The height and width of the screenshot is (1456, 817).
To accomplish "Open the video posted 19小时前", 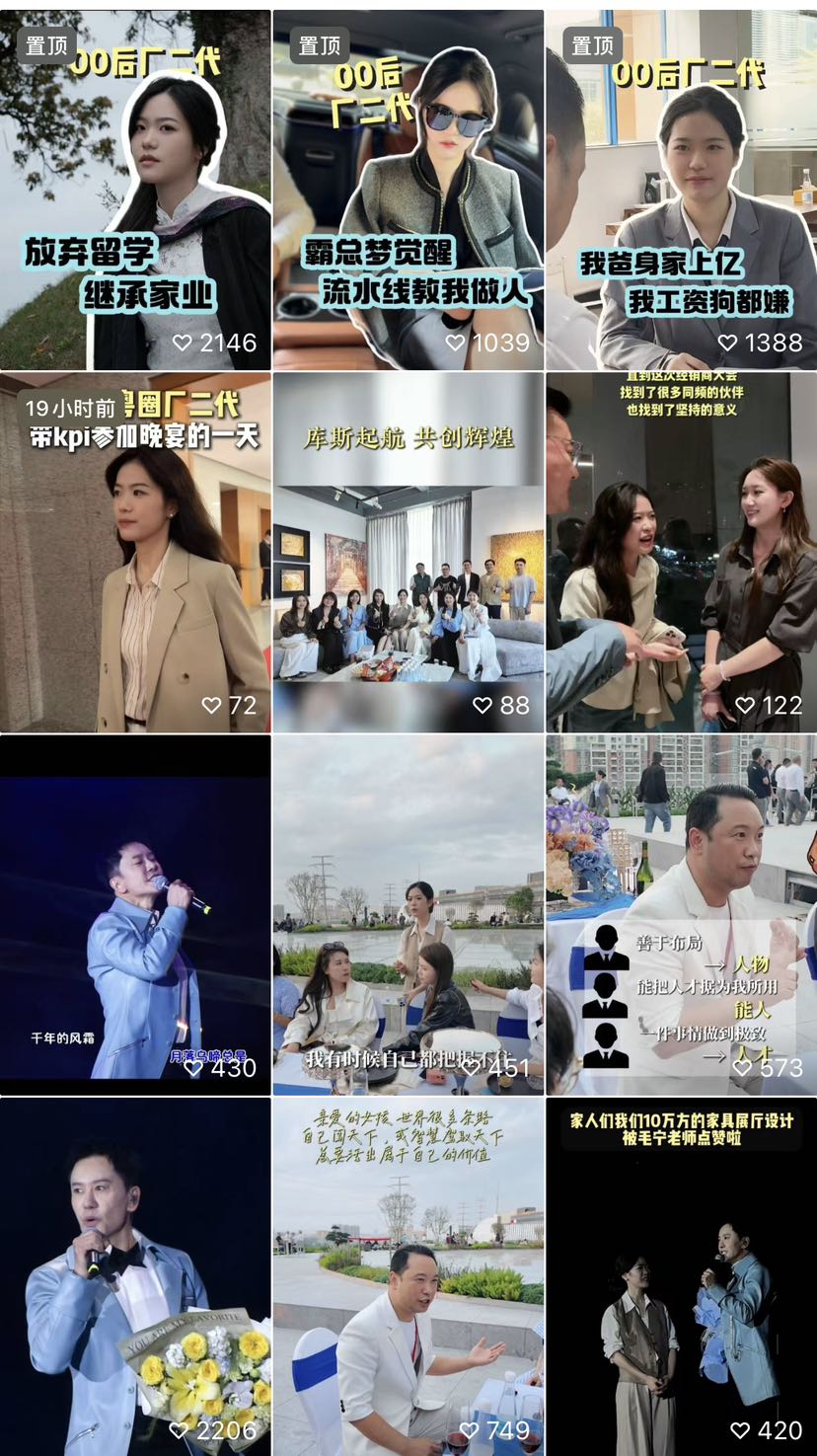I will (x=135, y=553).
